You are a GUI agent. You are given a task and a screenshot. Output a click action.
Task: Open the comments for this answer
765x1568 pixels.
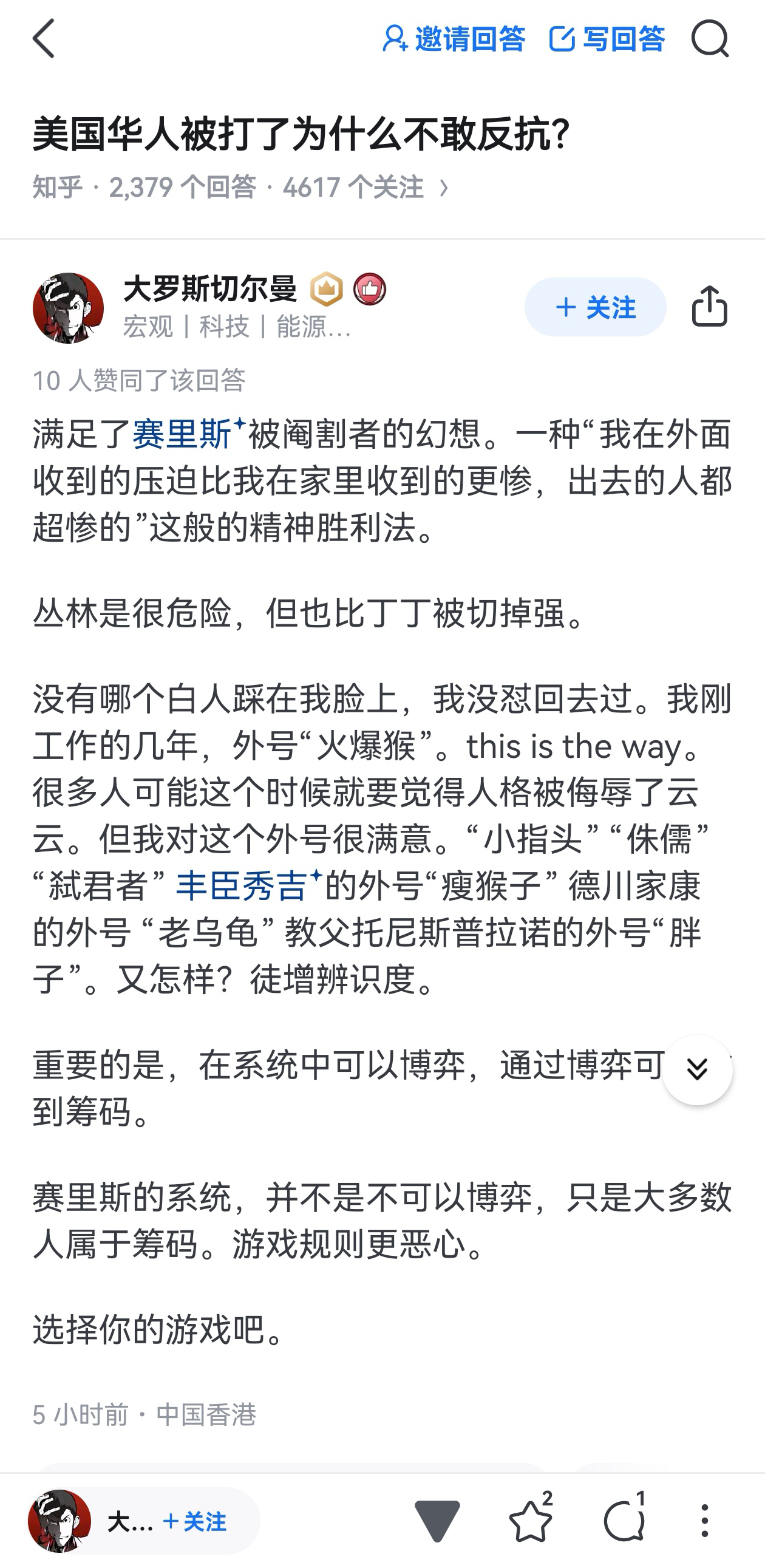click(x=624, y=1520)
